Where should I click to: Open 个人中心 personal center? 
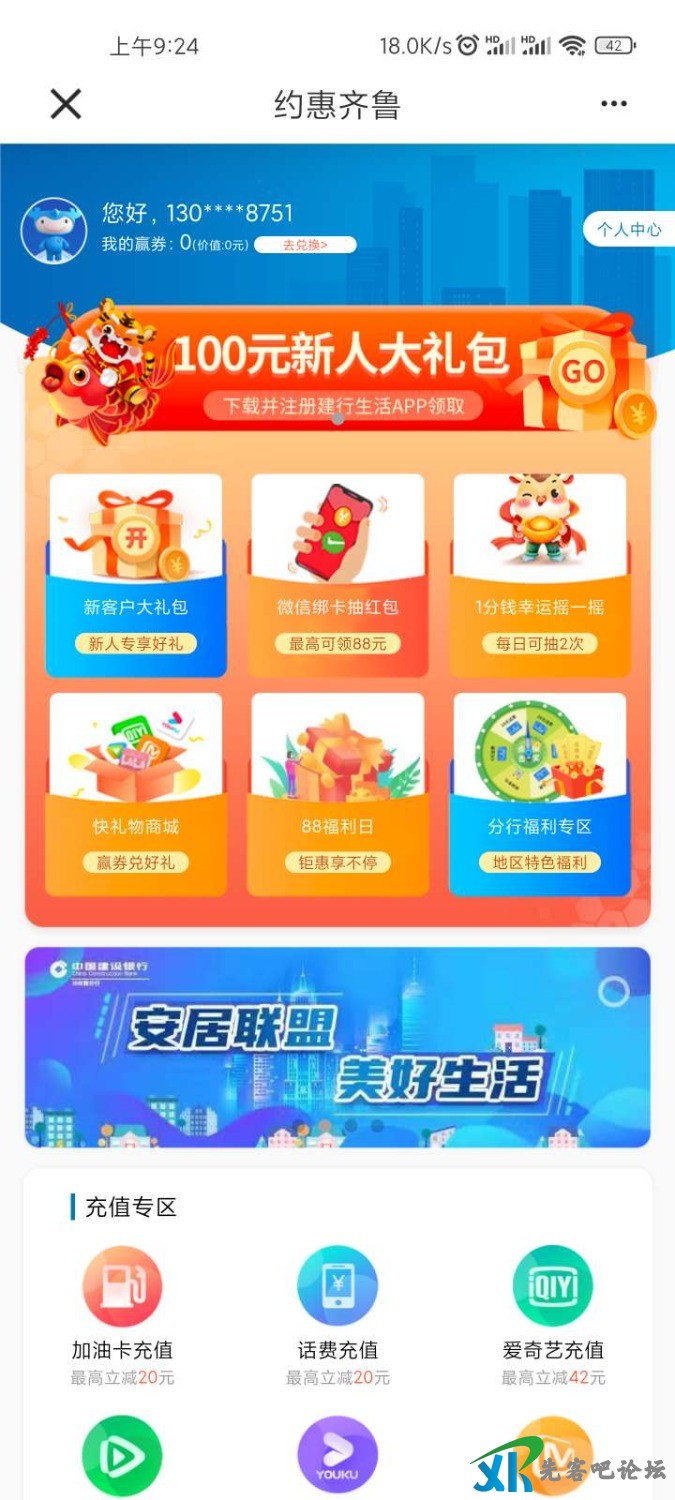(x=628, y=229)
